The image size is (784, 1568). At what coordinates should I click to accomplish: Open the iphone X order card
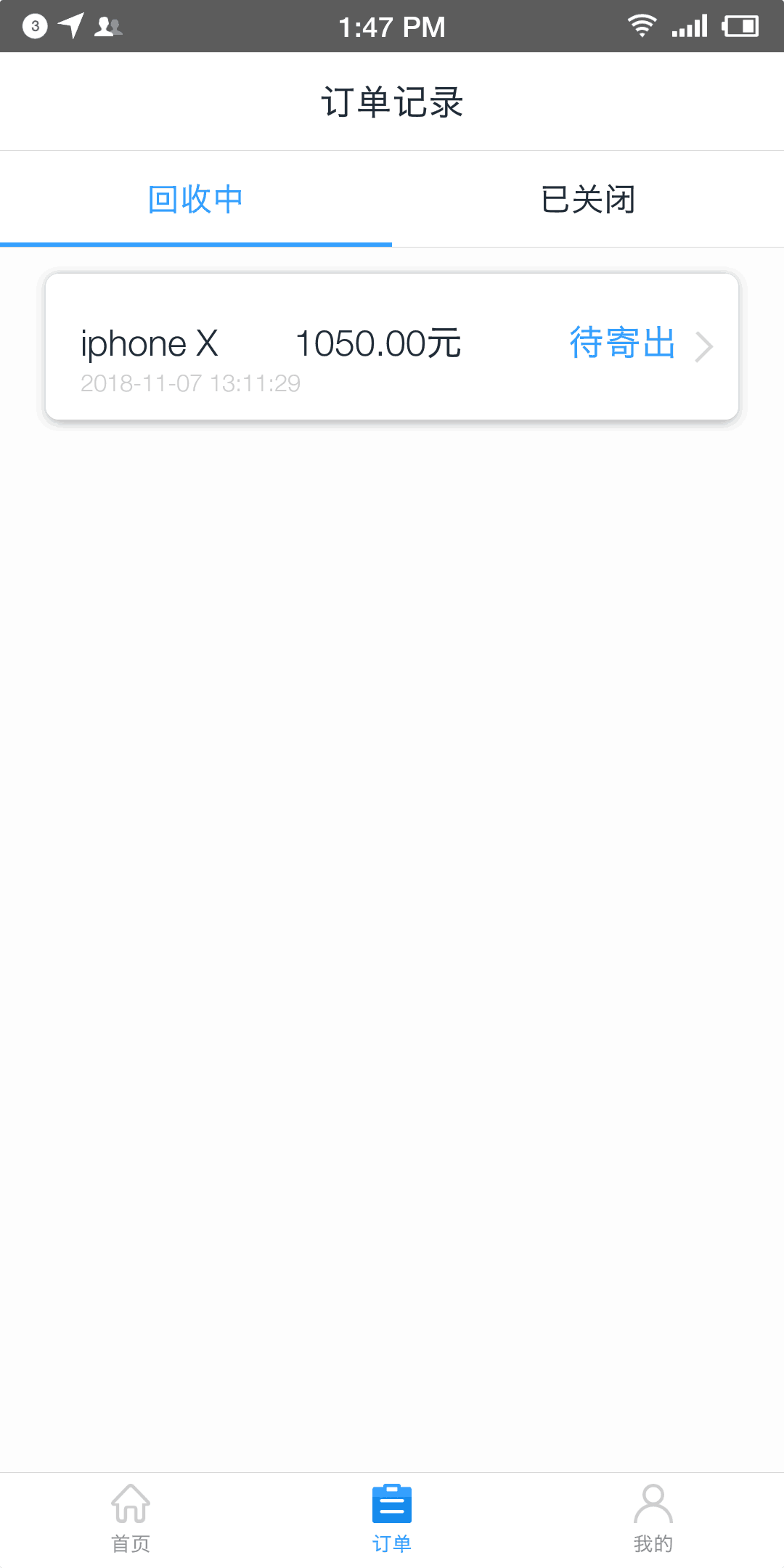pos(392,347)
